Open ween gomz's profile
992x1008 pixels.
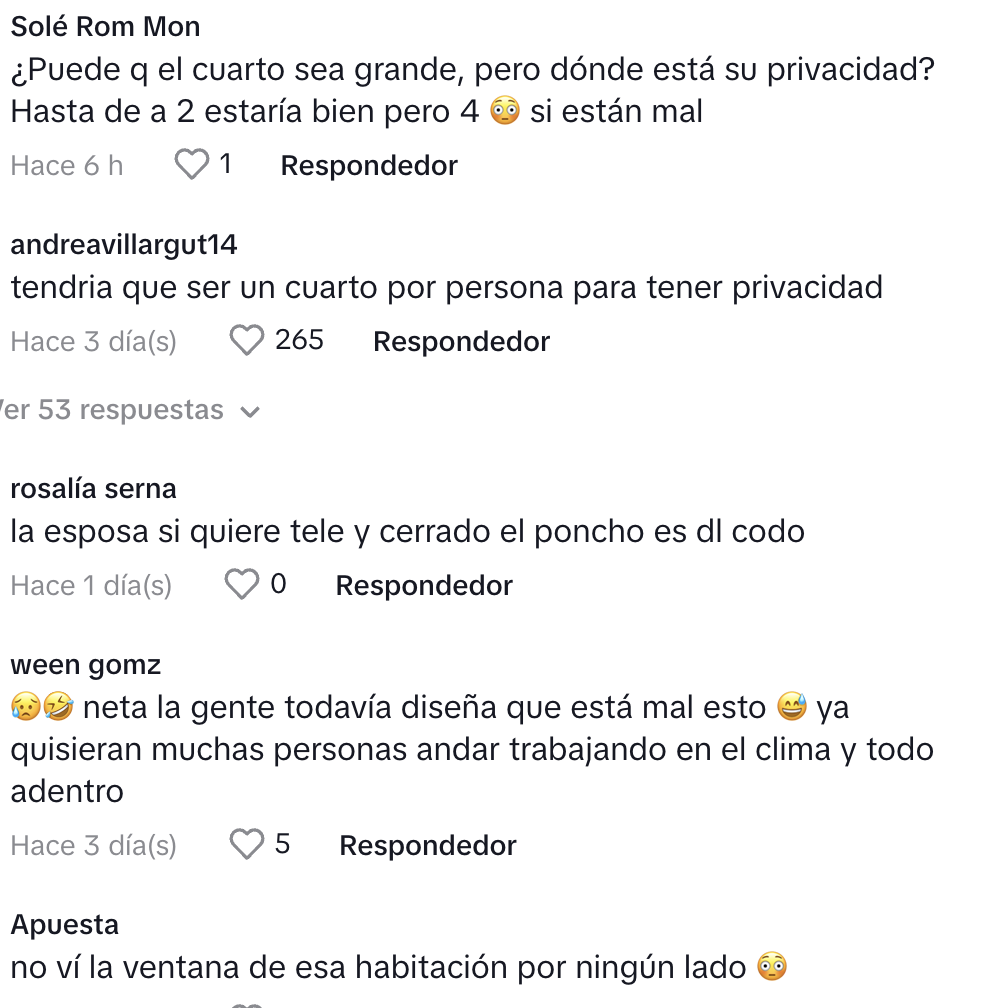(85, 665)
